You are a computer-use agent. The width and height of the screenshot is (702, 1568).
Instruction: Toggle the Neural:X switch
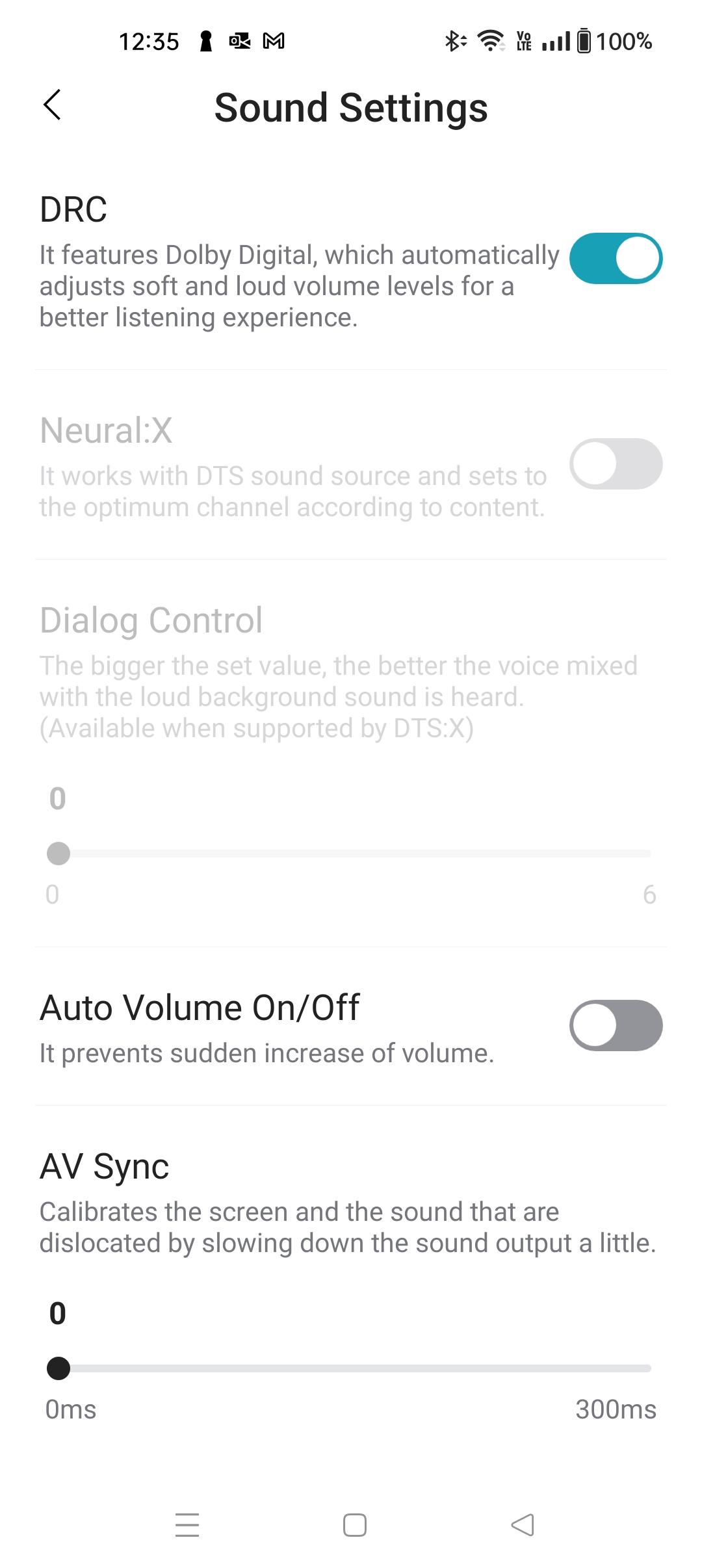pyautogui.click(x=616, y=464)
